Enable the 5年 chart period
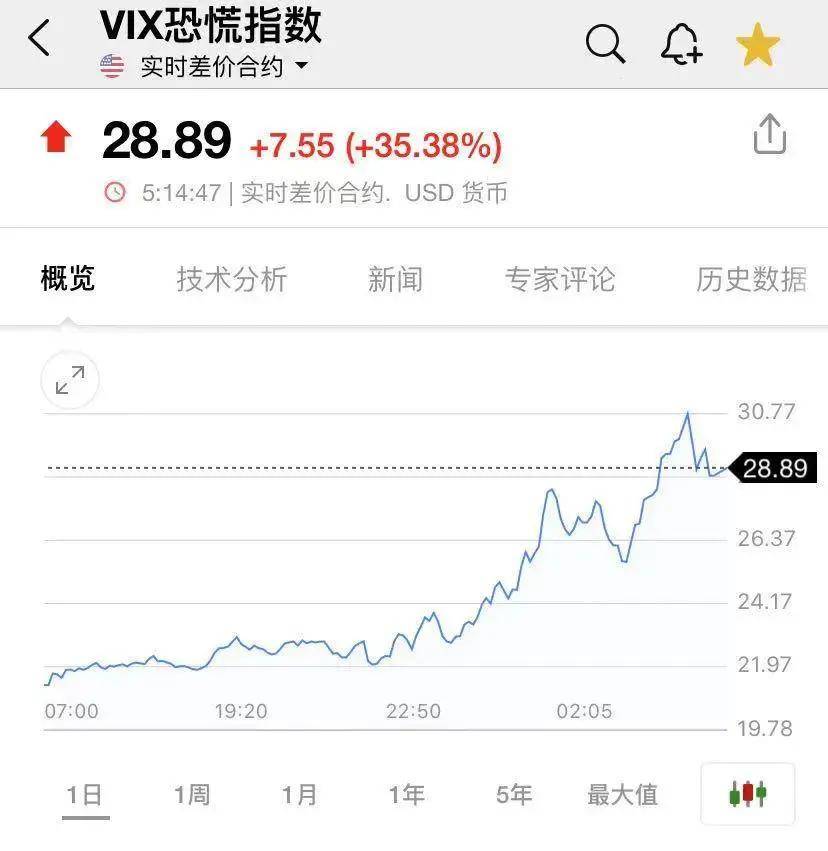 point(512,794)
